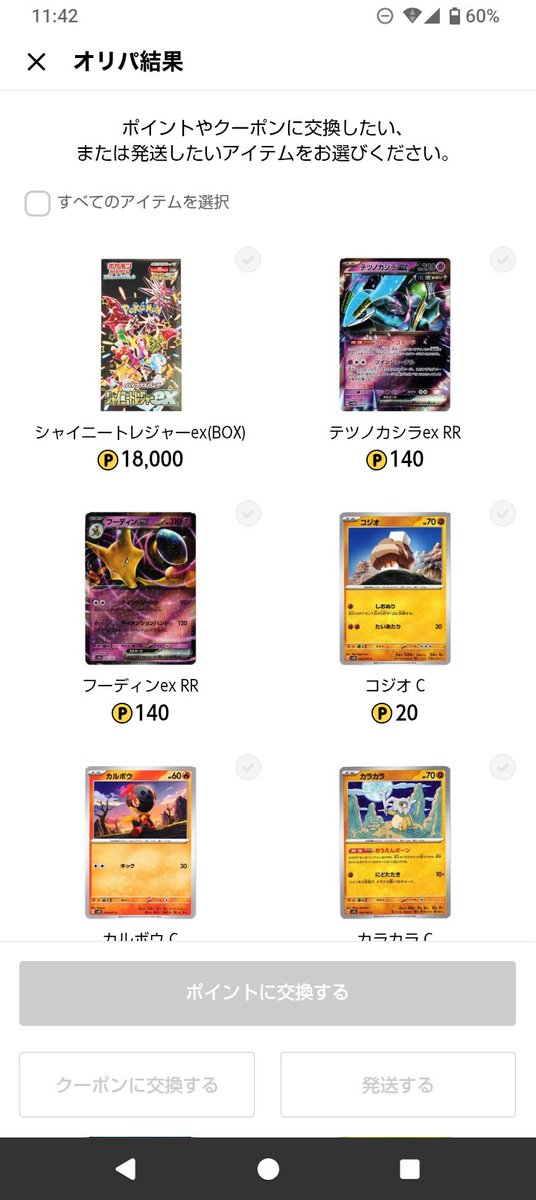Go to the system home screen
The image size is (536, 1200).
268,1169
